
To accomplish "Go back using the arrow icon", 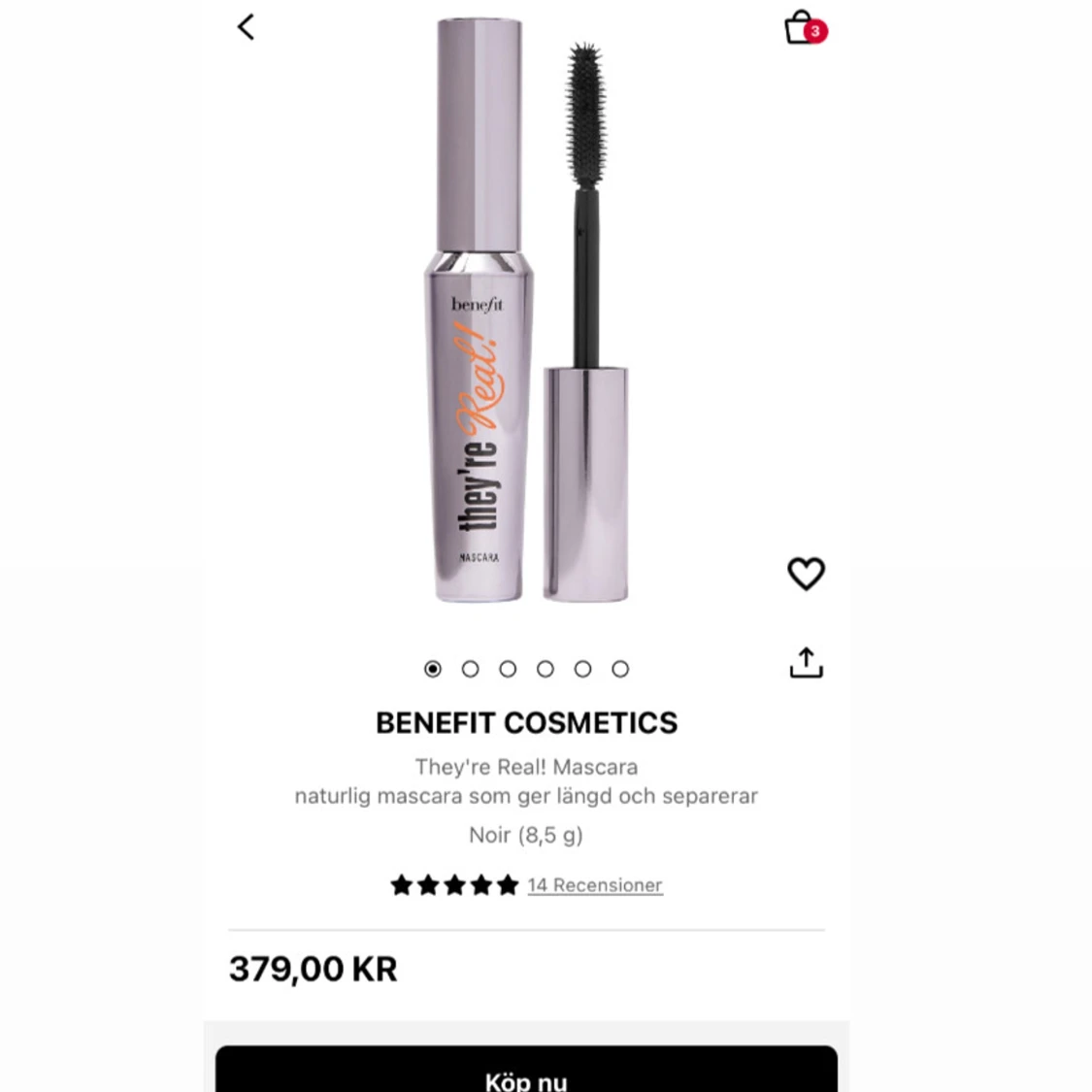I will (x=246, y=27).
